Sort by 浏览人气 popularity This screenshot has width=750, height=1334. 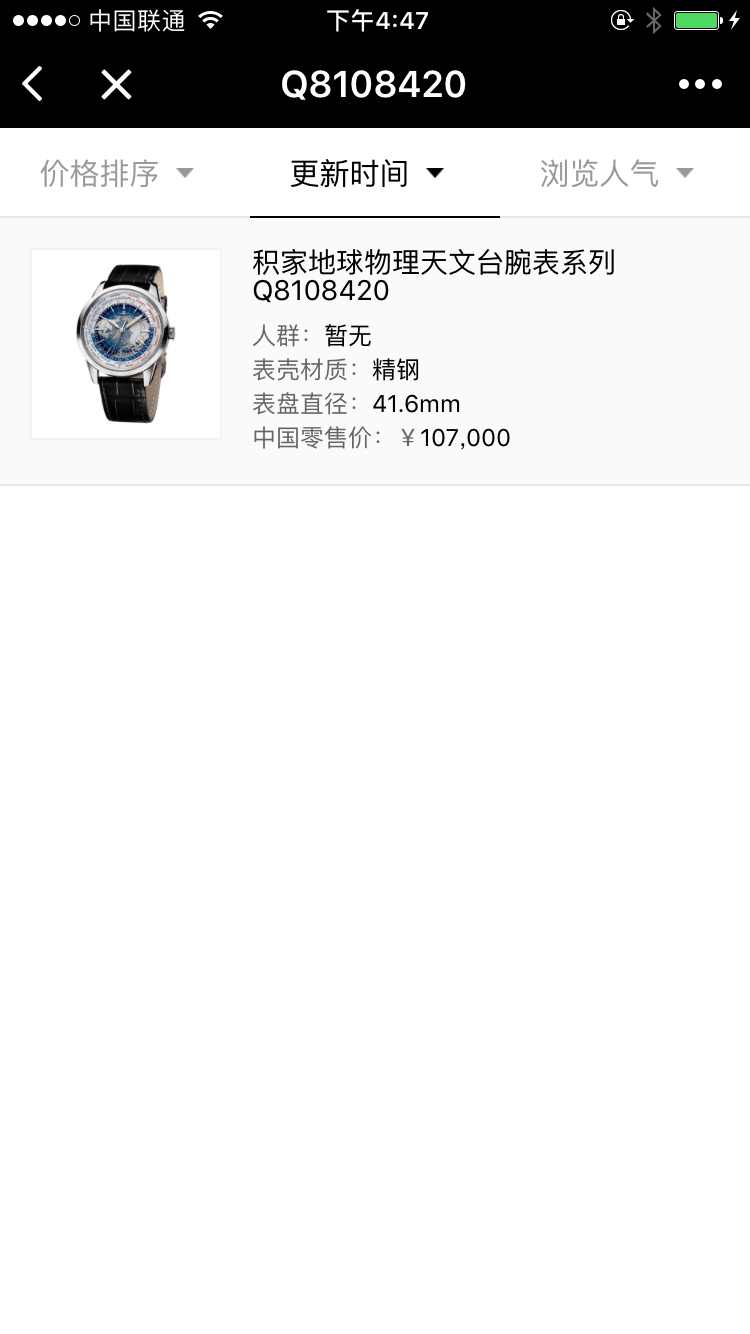616,174
